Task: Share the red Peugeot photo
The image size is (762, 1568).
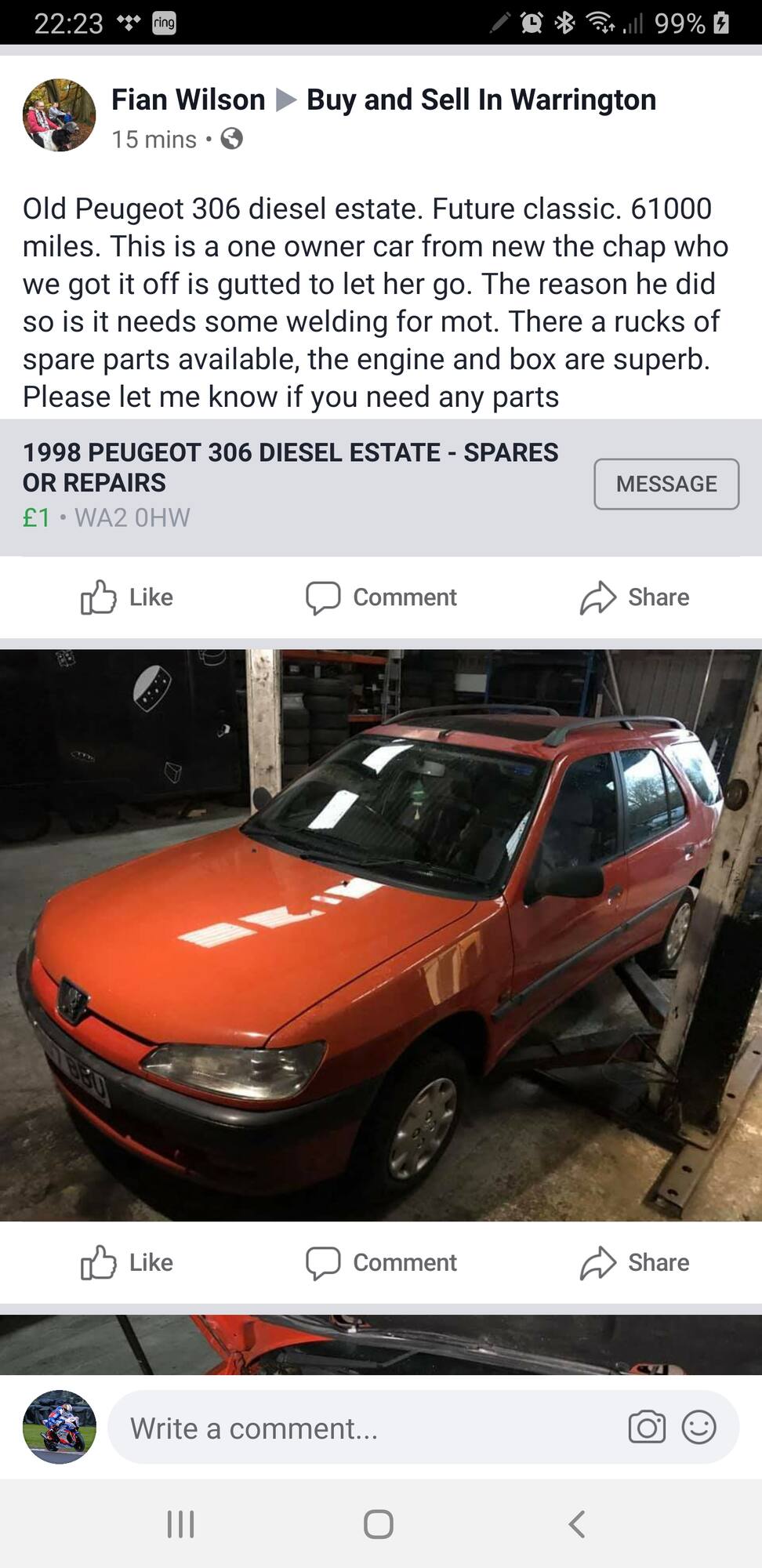Action: 635,1262
